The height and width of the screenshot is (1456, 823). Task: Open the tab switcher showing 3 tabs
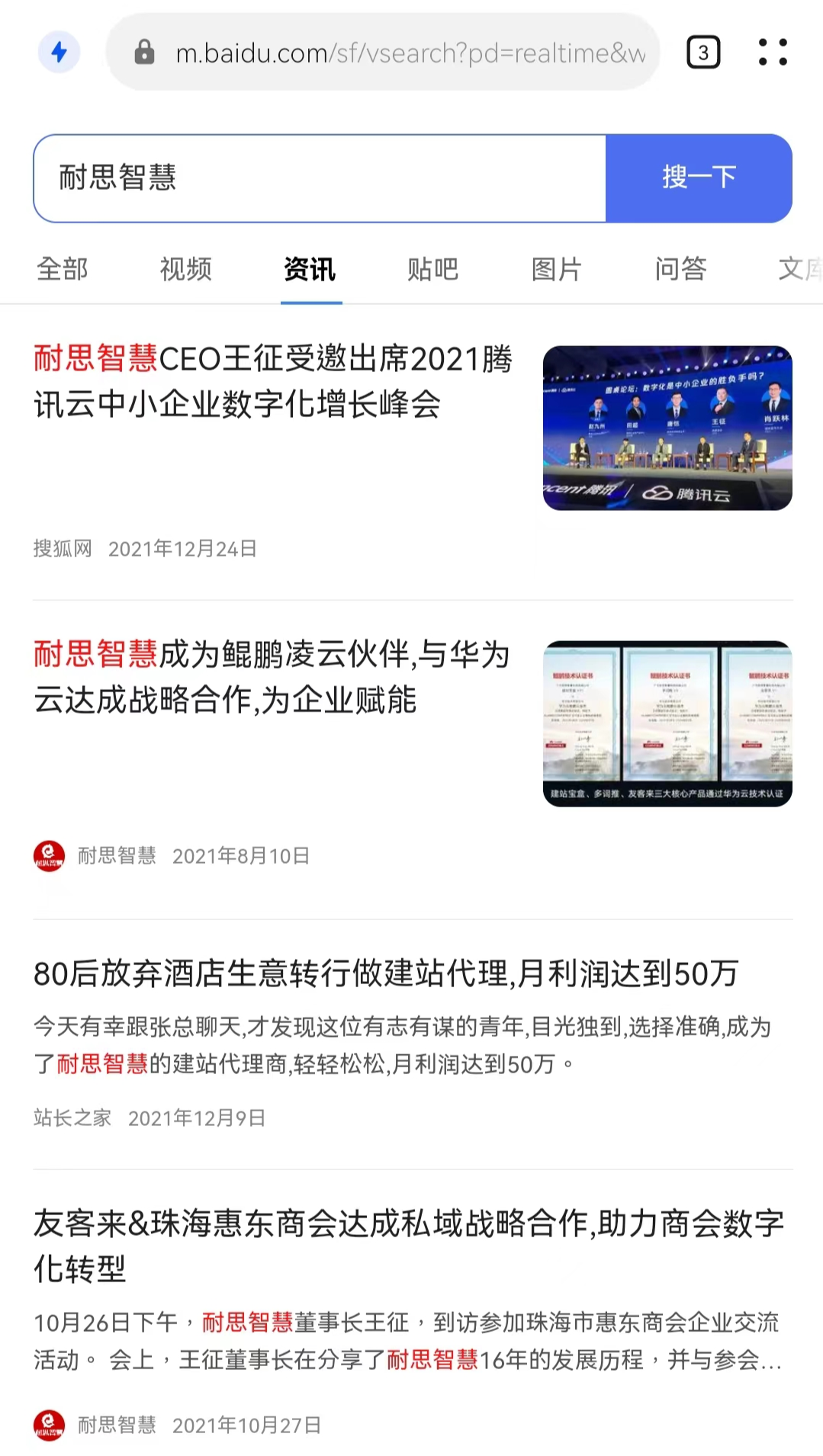click(x=703, y=53)
